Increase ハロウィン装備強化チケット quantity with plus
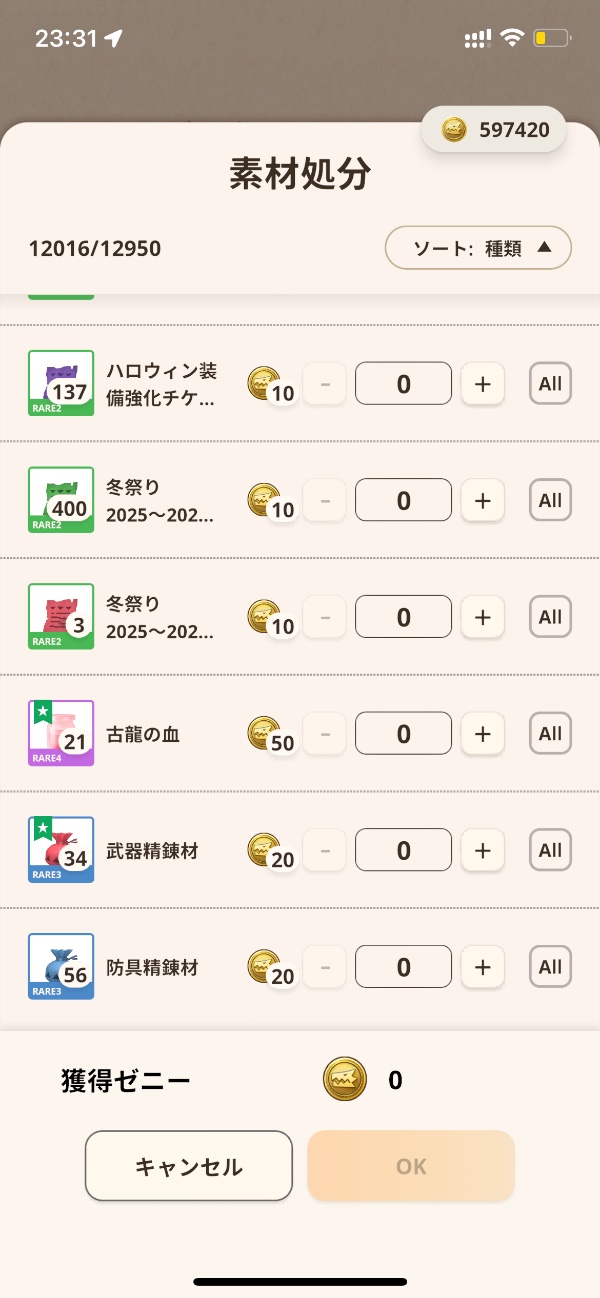Viewport: 600px width, 1298px height. pos(482,384)
